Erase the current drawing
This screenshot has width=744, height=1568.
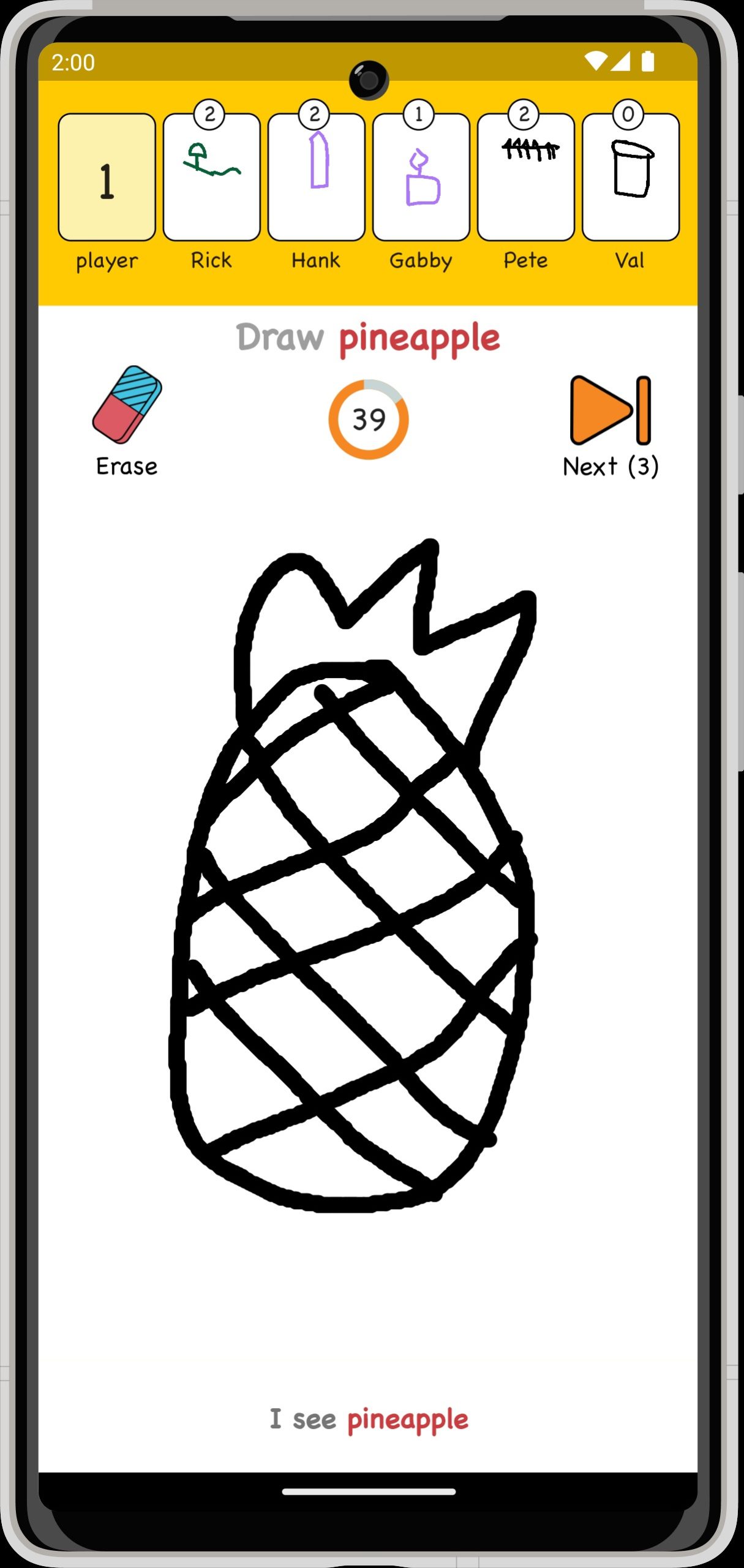(x=127, y=421)
